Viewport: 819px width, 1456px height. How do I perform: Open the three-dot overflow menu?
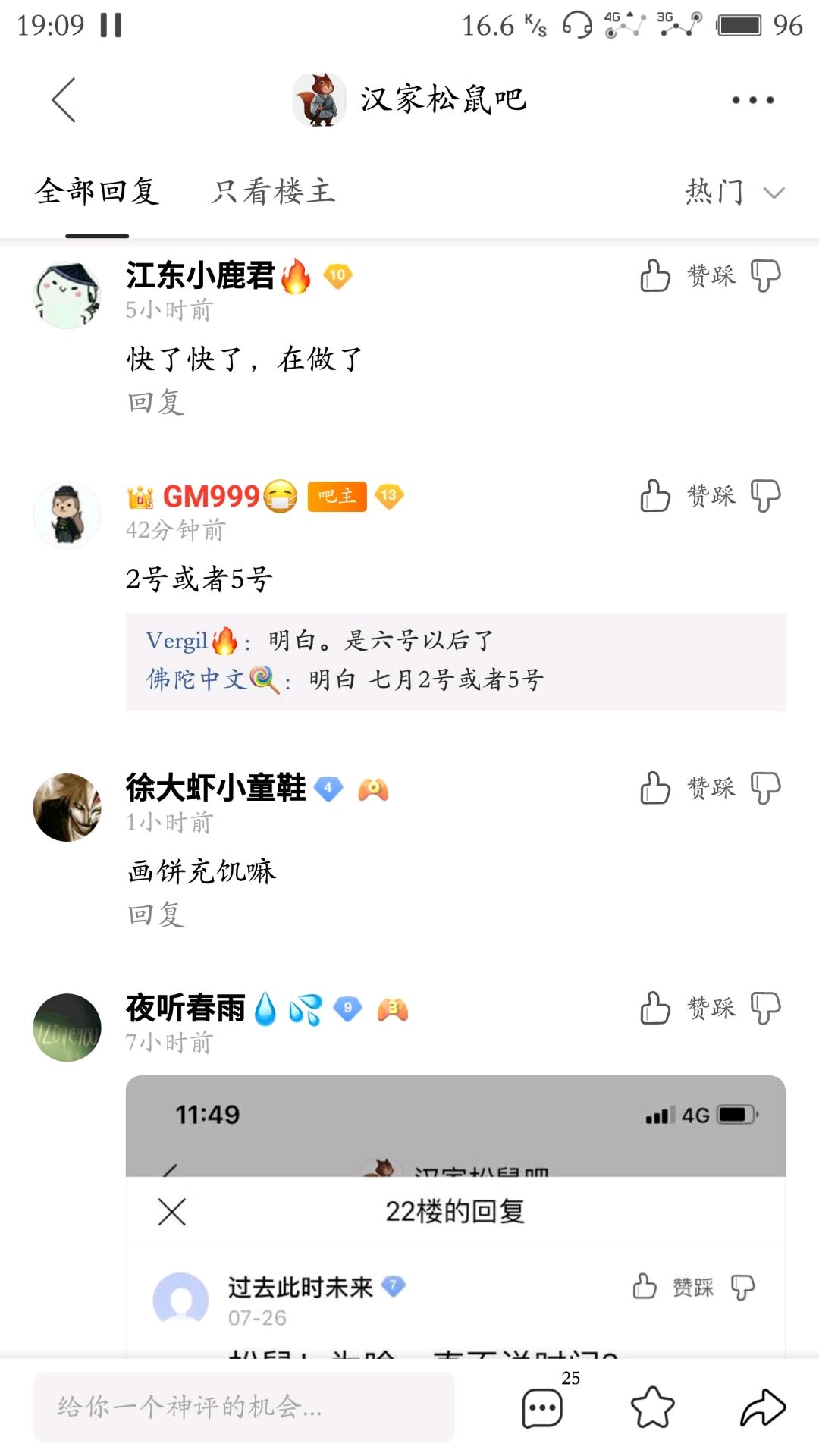pos(752,100)
